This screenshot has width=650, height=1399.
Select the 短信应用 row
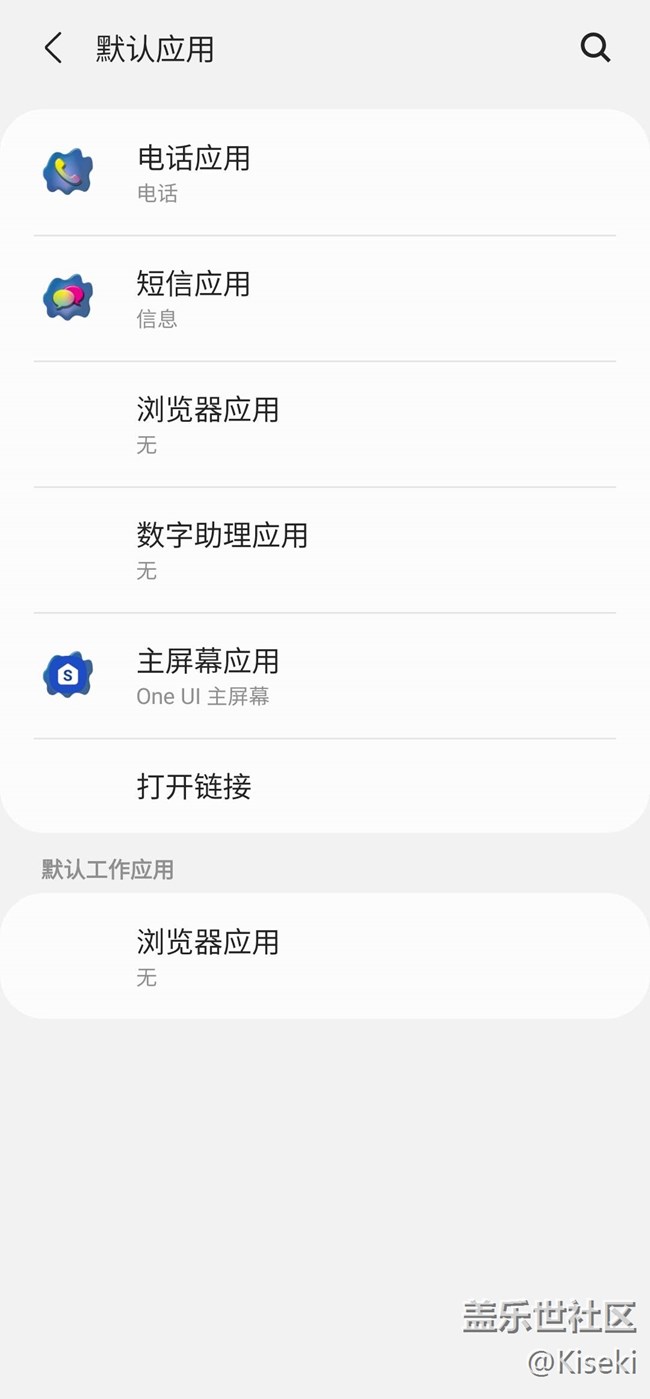tap(324, 299)
